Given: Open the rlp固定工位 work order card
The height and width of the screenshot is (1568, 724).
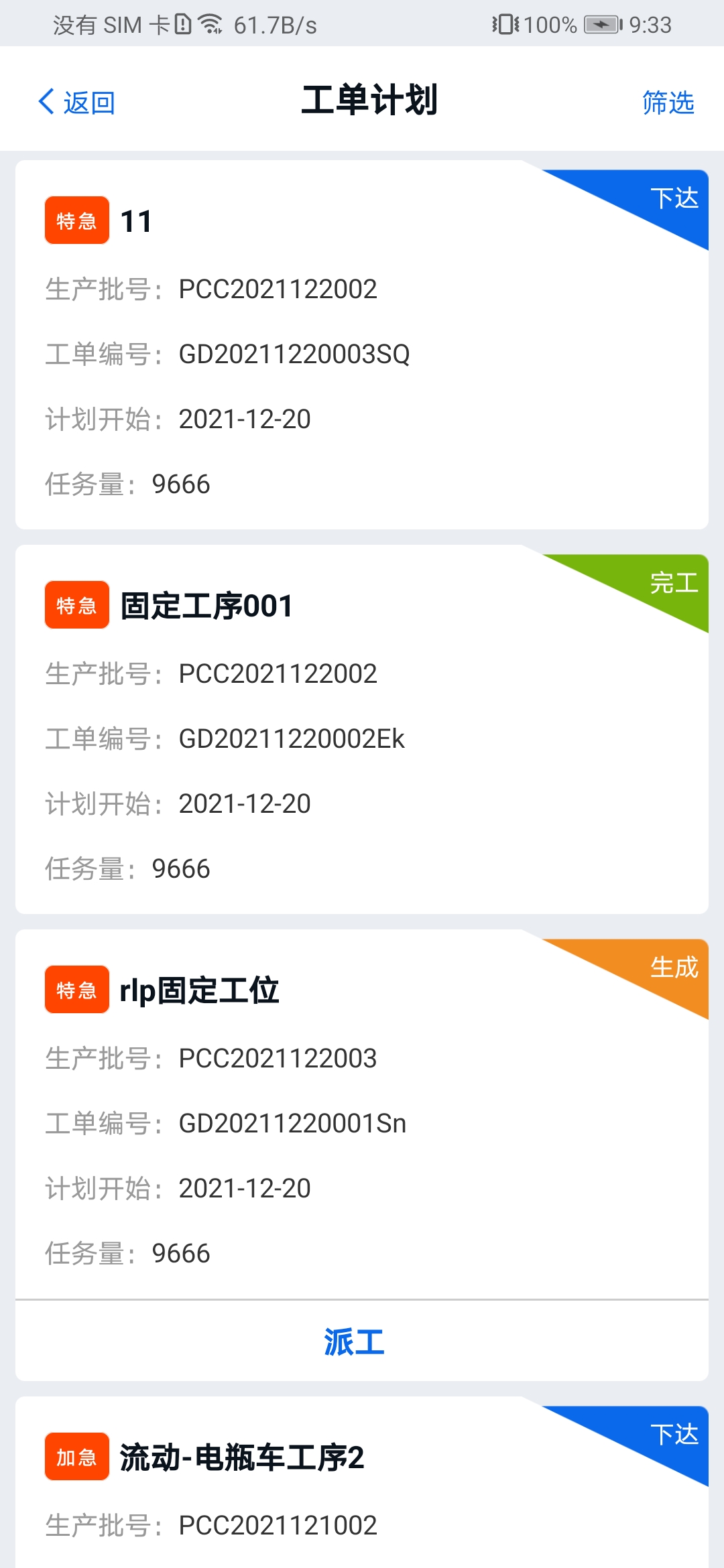Looking at the screenshot, I should pyautogui.click(x=362, y=1114).
